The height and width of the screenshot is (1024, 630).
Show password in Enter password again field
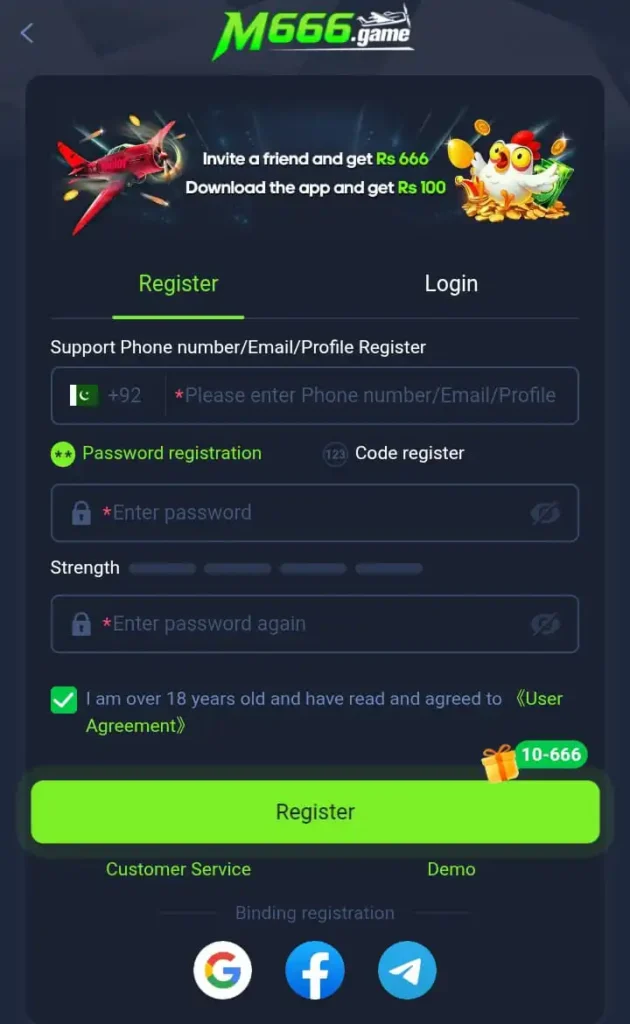545,624
